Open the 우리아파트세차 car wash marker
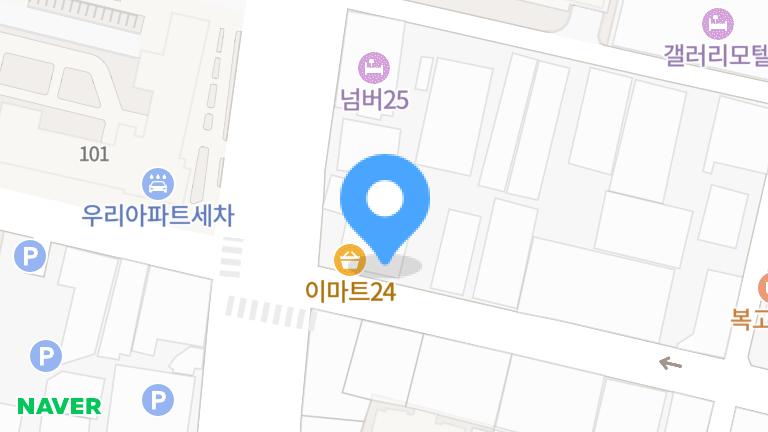The height and width of the screenshot is (432, 768). (x=158, y=184)
